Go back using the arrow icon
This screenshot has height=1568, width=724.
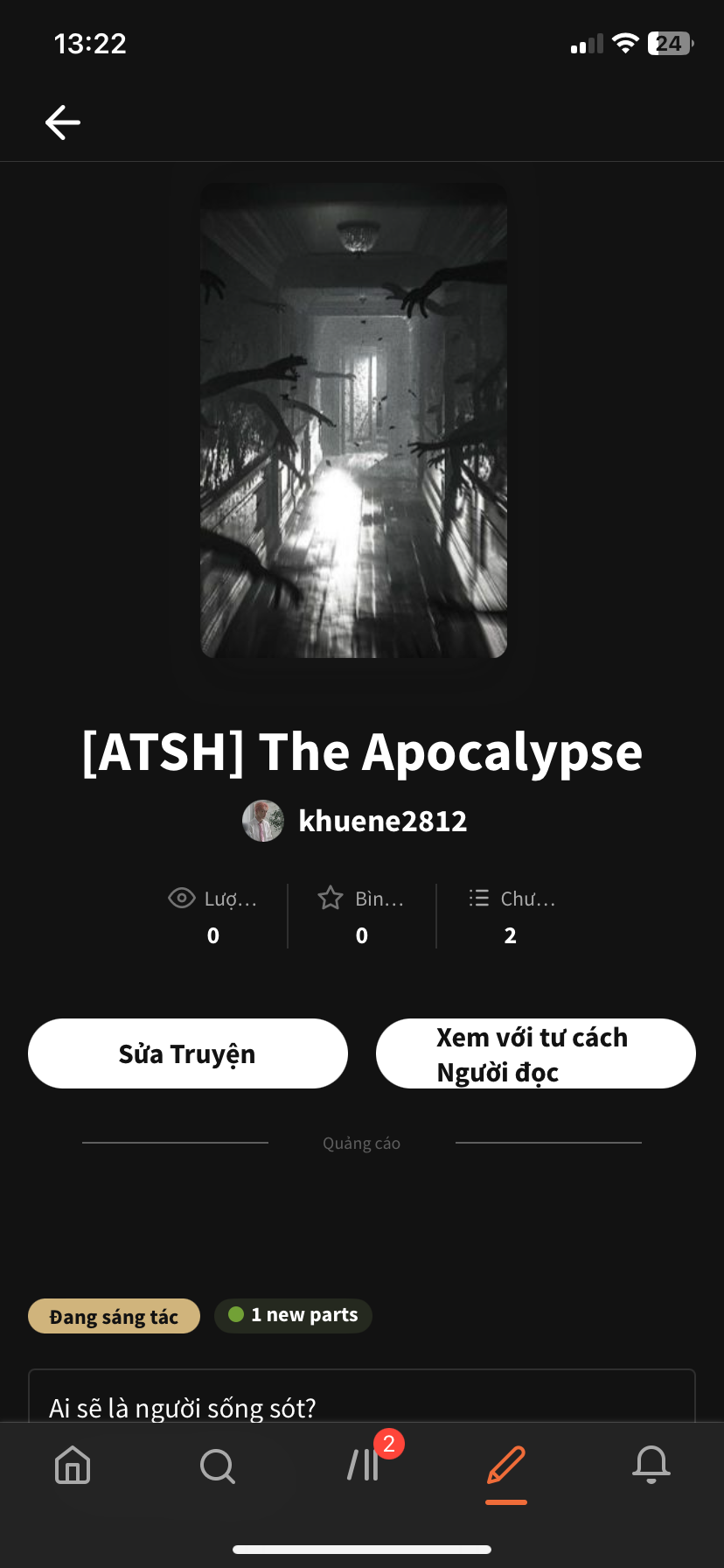pos(63,122)
